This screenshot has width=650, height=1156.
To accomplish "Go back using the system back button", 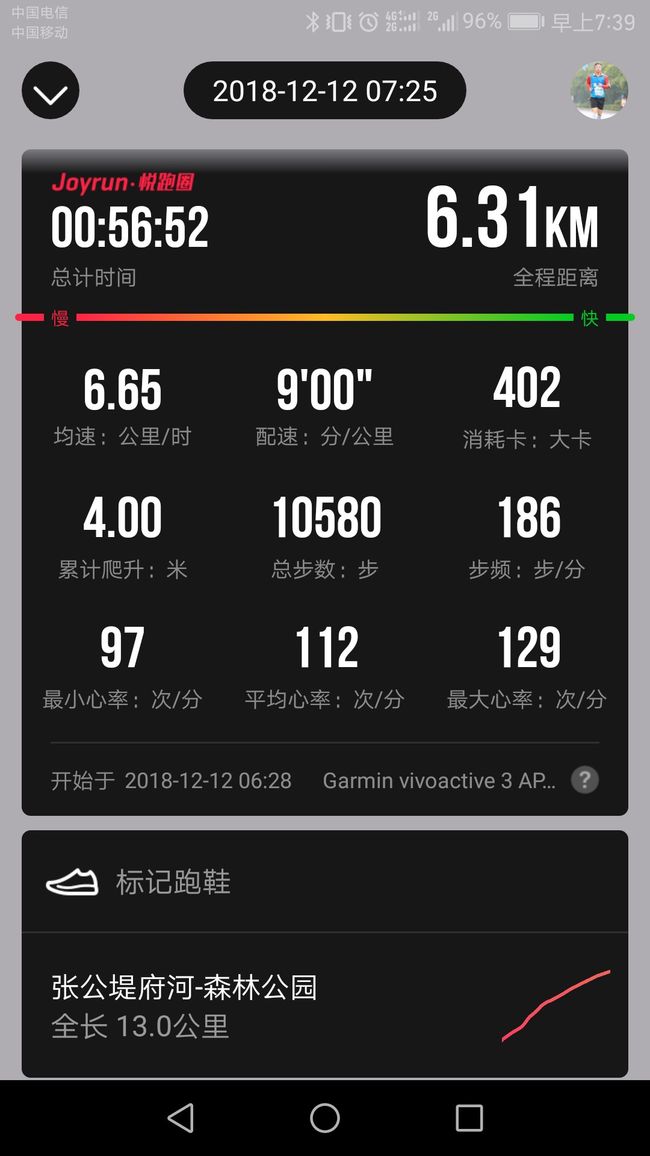I will 181,1118.
